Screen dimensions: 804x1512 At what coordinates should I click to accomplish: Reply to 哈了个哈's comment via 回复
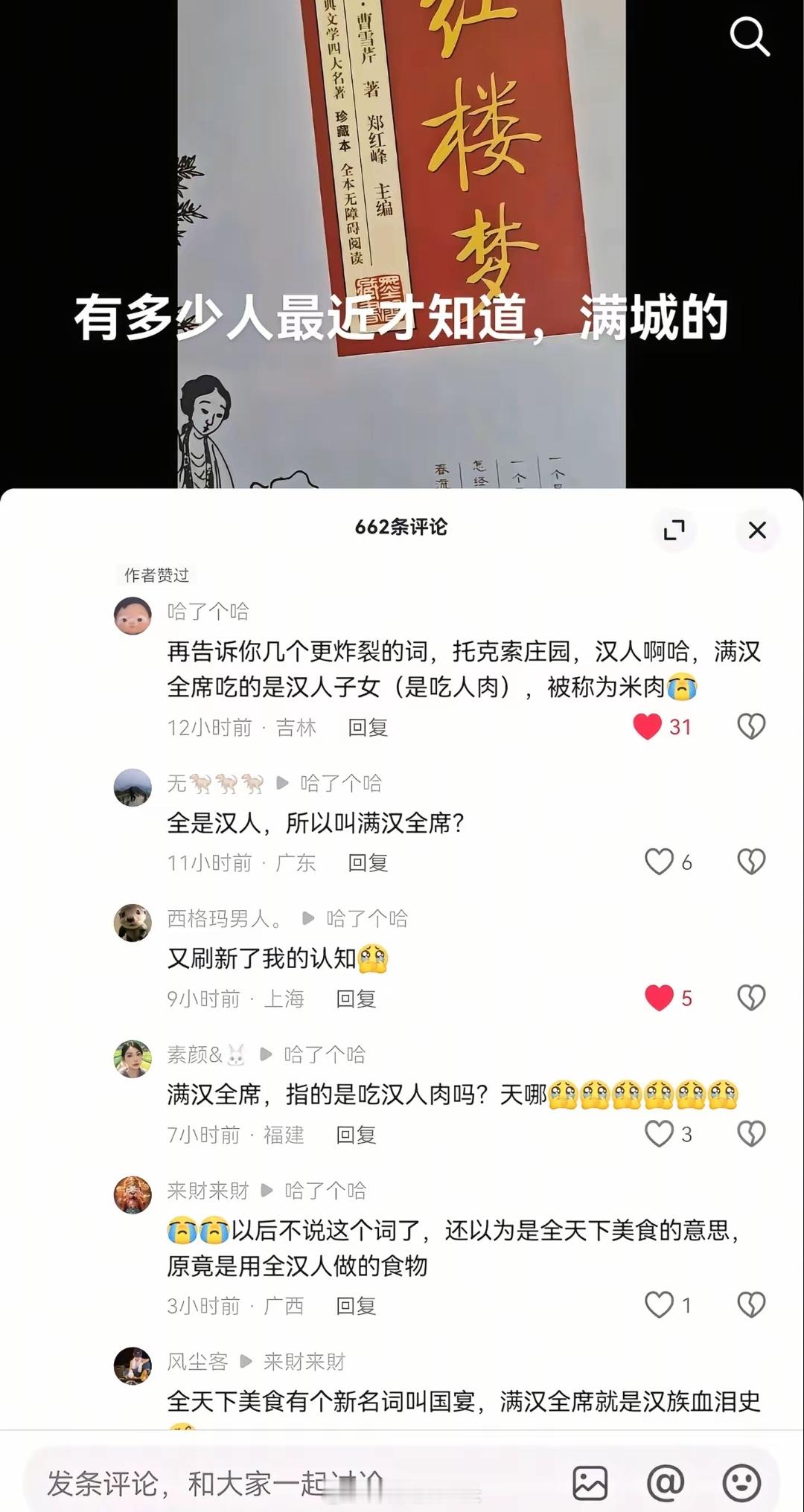point(367,728)
